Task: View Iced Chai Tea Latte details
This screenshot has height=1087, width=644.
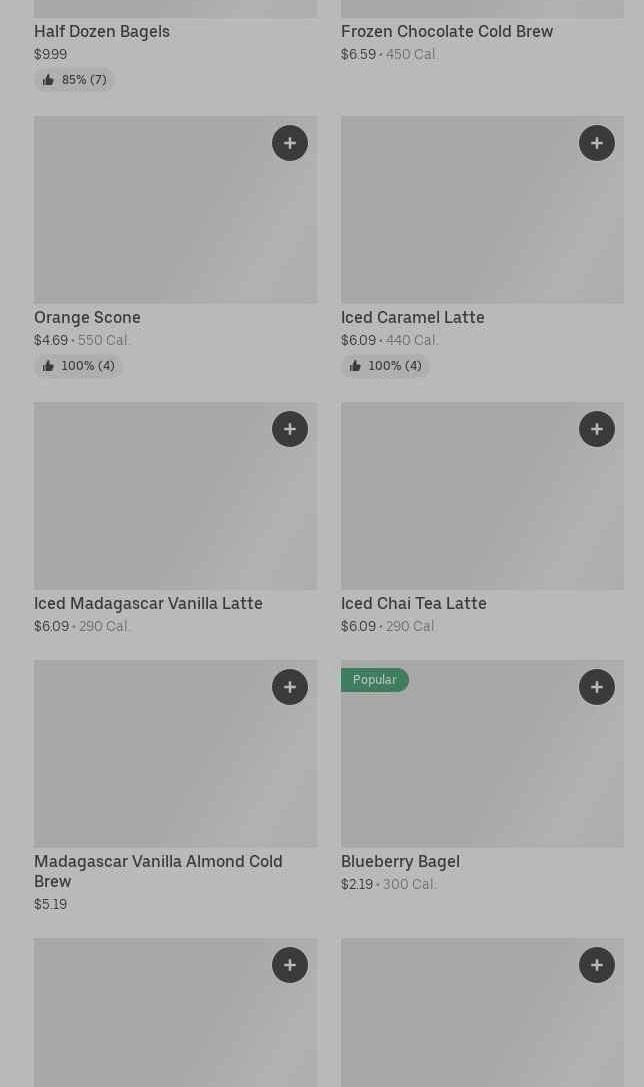Action: point(482,519)
